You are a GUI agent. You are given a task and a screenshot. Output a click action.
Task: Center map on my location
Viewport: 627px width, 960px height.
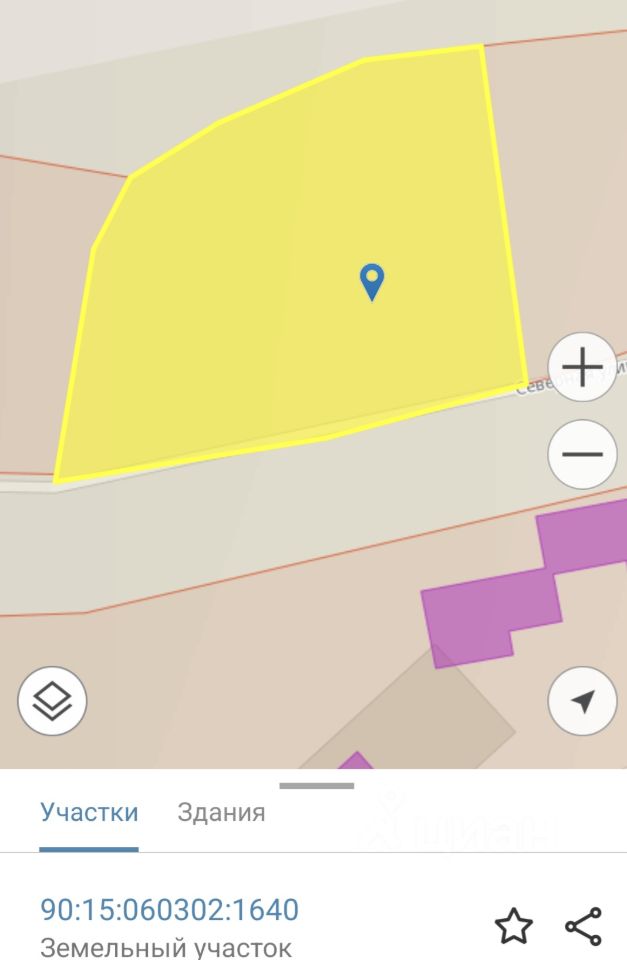(582, 701)
